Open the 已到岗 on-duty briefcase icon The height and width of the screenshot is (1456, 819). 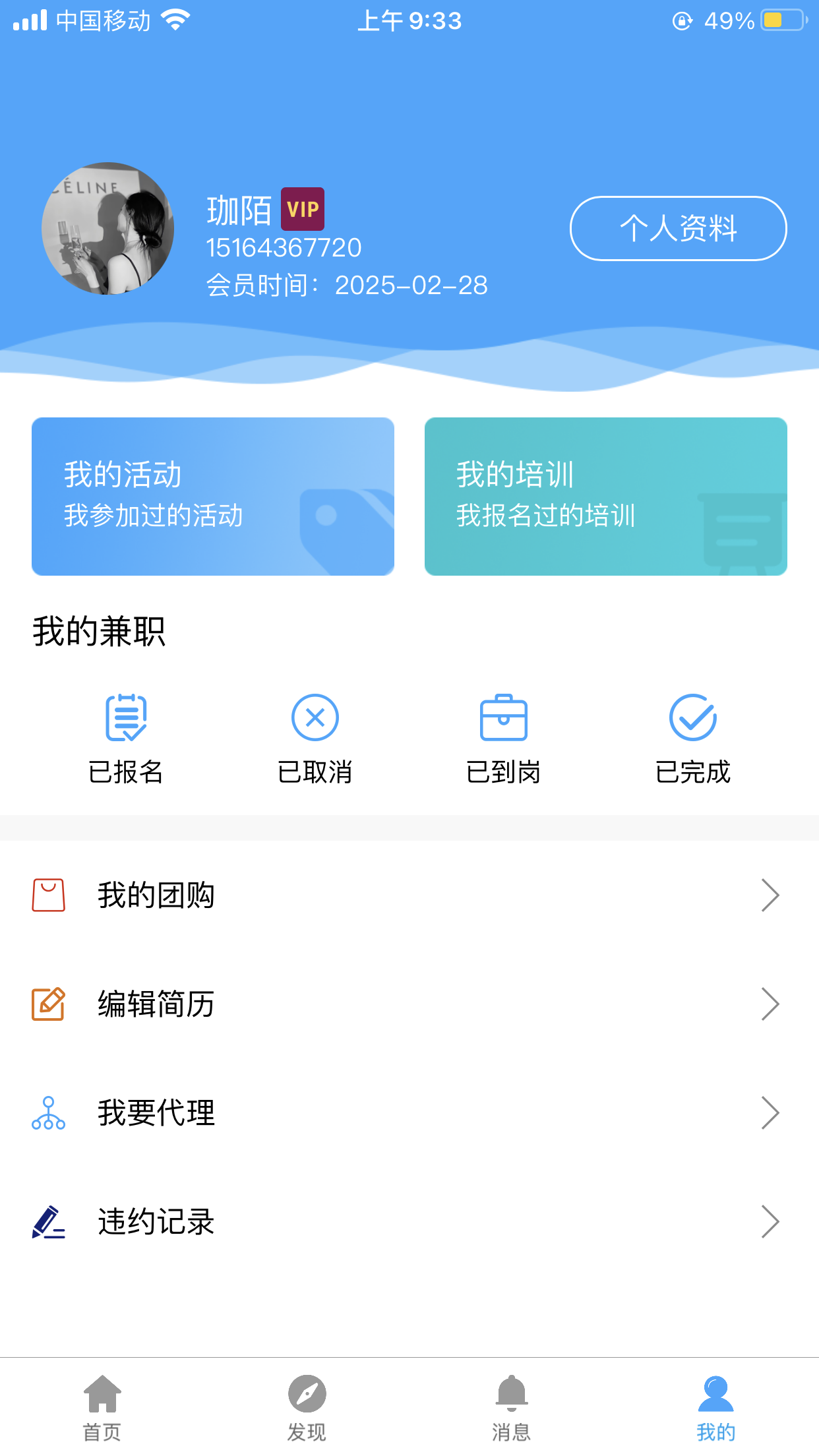(x=503, y=719)
